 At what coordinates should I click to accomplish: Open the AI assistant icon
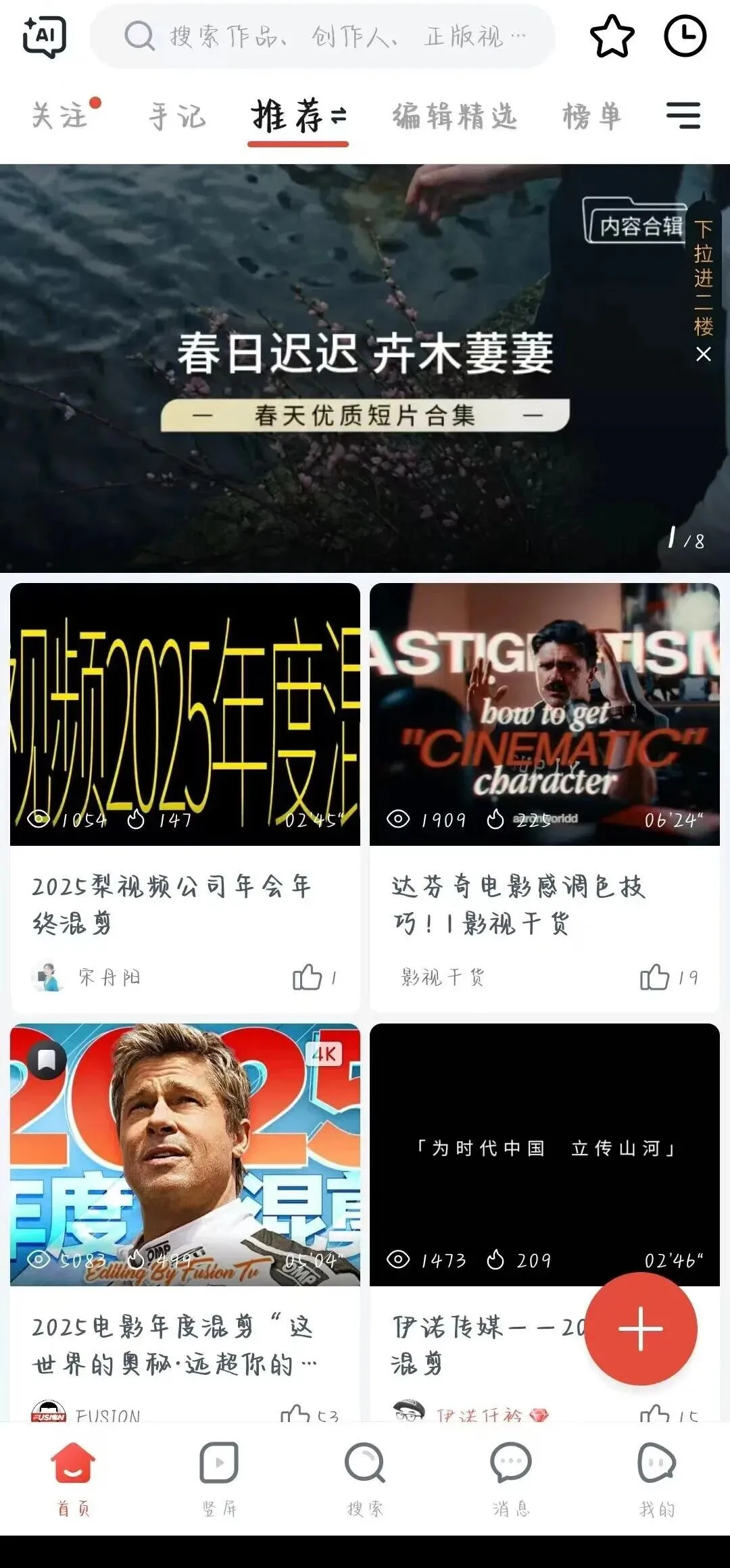pyautogui.click(x=45, y=36)
